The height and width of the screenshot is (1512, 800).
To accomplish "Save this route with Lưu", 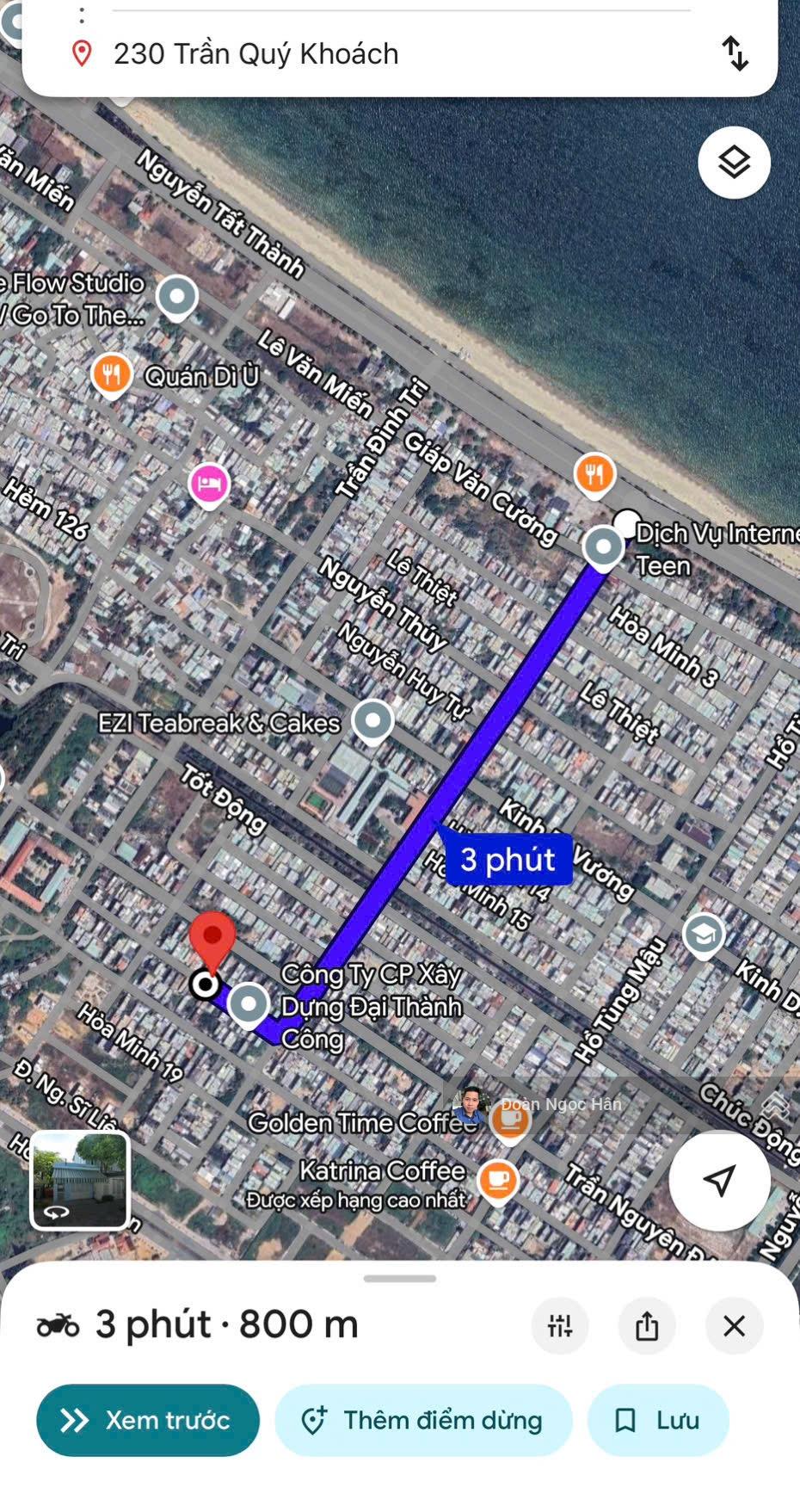I will 658,1420.
